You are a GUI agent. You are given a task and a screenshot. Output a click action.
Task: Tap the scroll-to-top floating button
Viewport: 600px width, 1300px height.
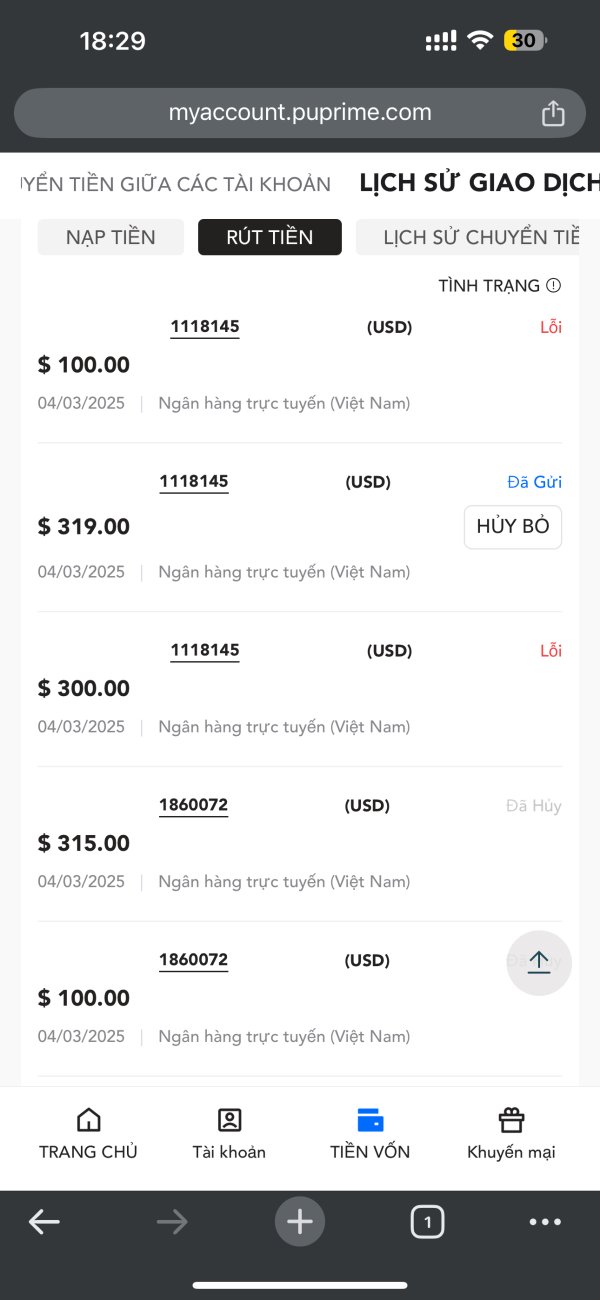[539, 963]
